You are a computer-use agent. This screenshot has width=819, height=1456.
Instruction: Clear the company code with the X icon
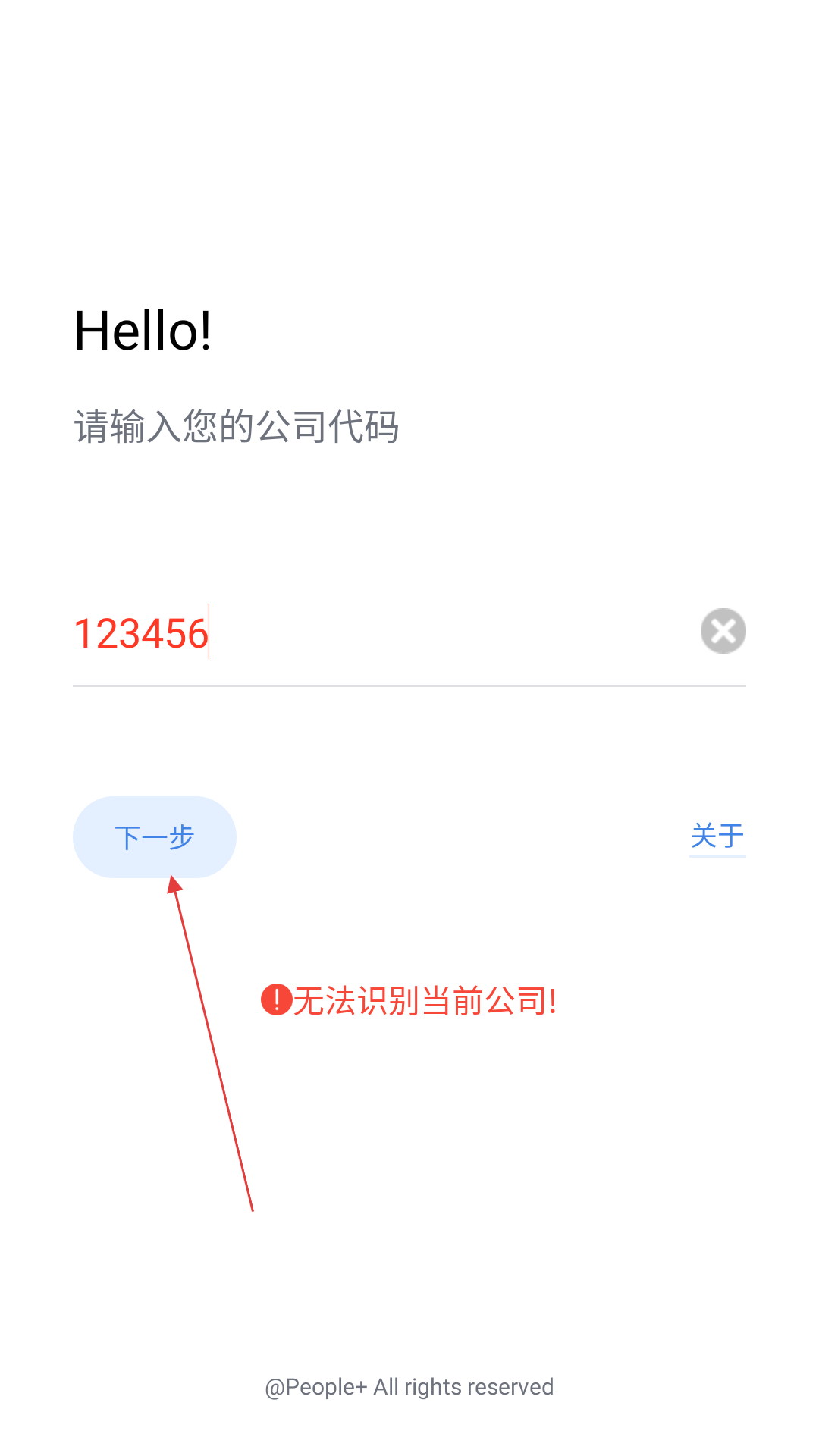(723, 631)
